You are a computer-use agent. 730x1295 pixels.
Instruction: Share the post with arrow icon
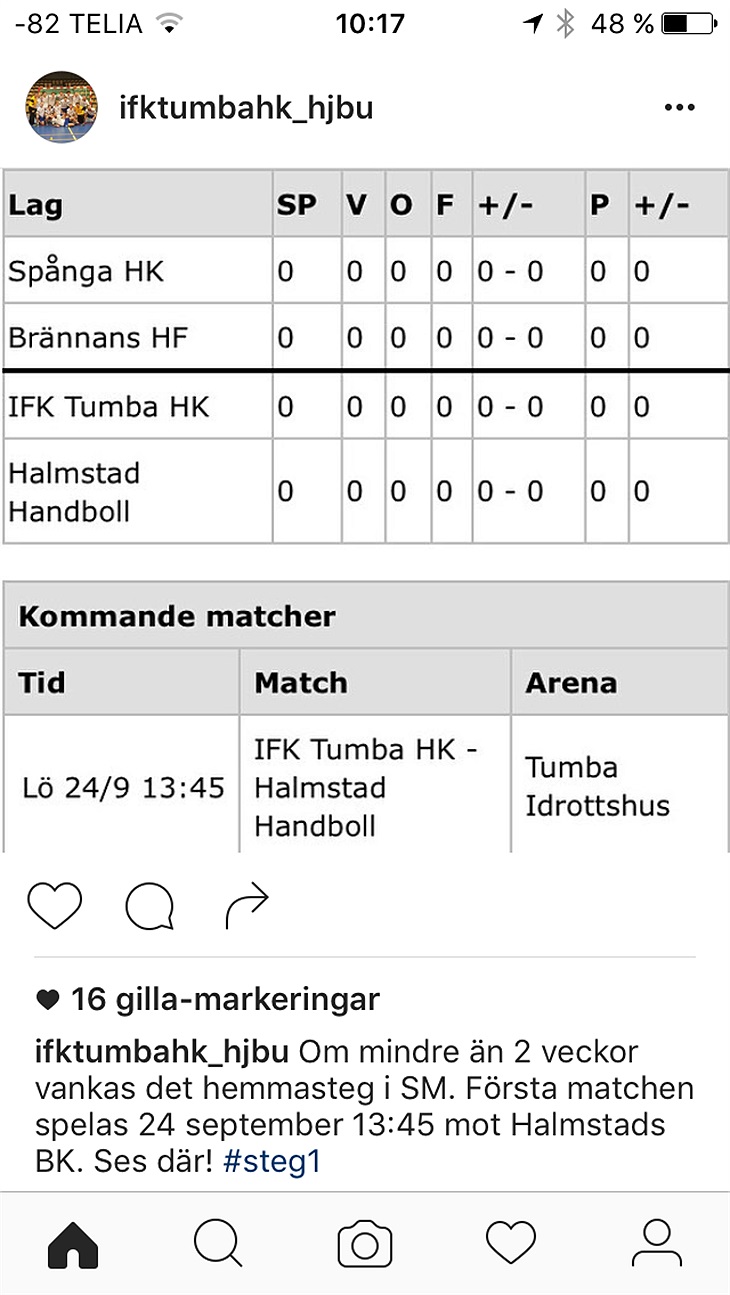pos(247,905)
